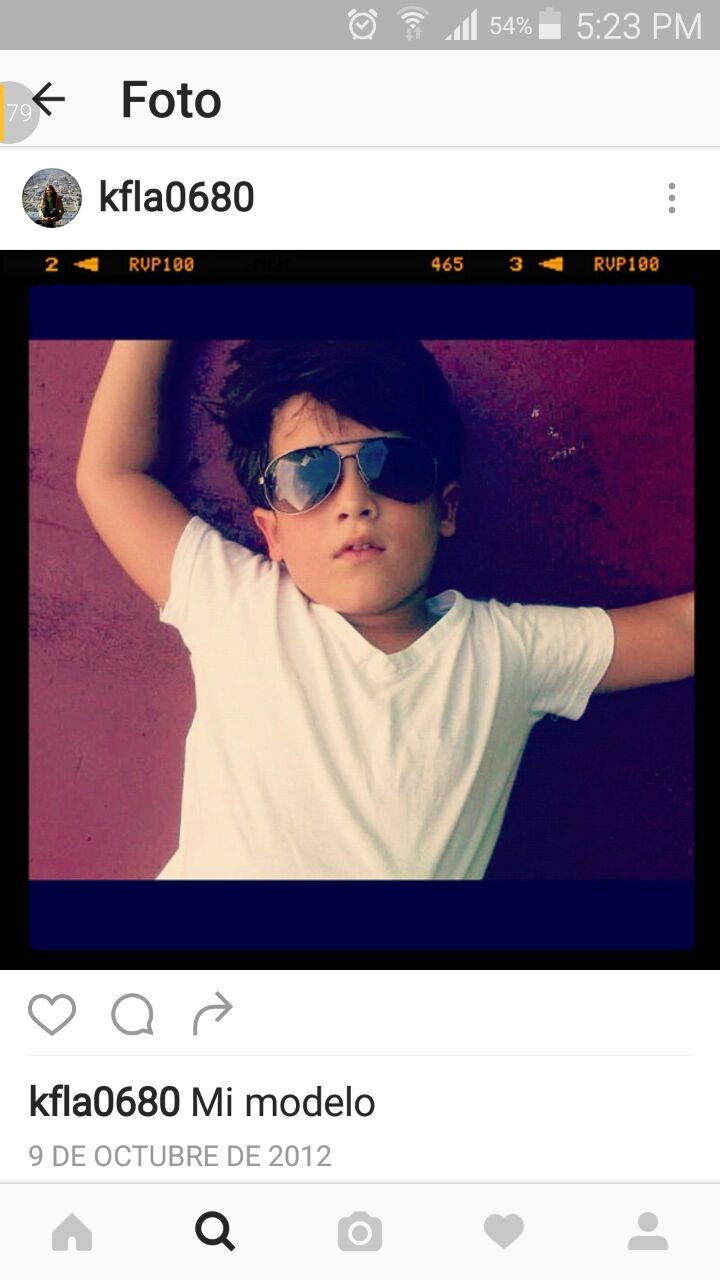
Task: Share the post with the arrow icon
Action: click(x=212, y=1013)
